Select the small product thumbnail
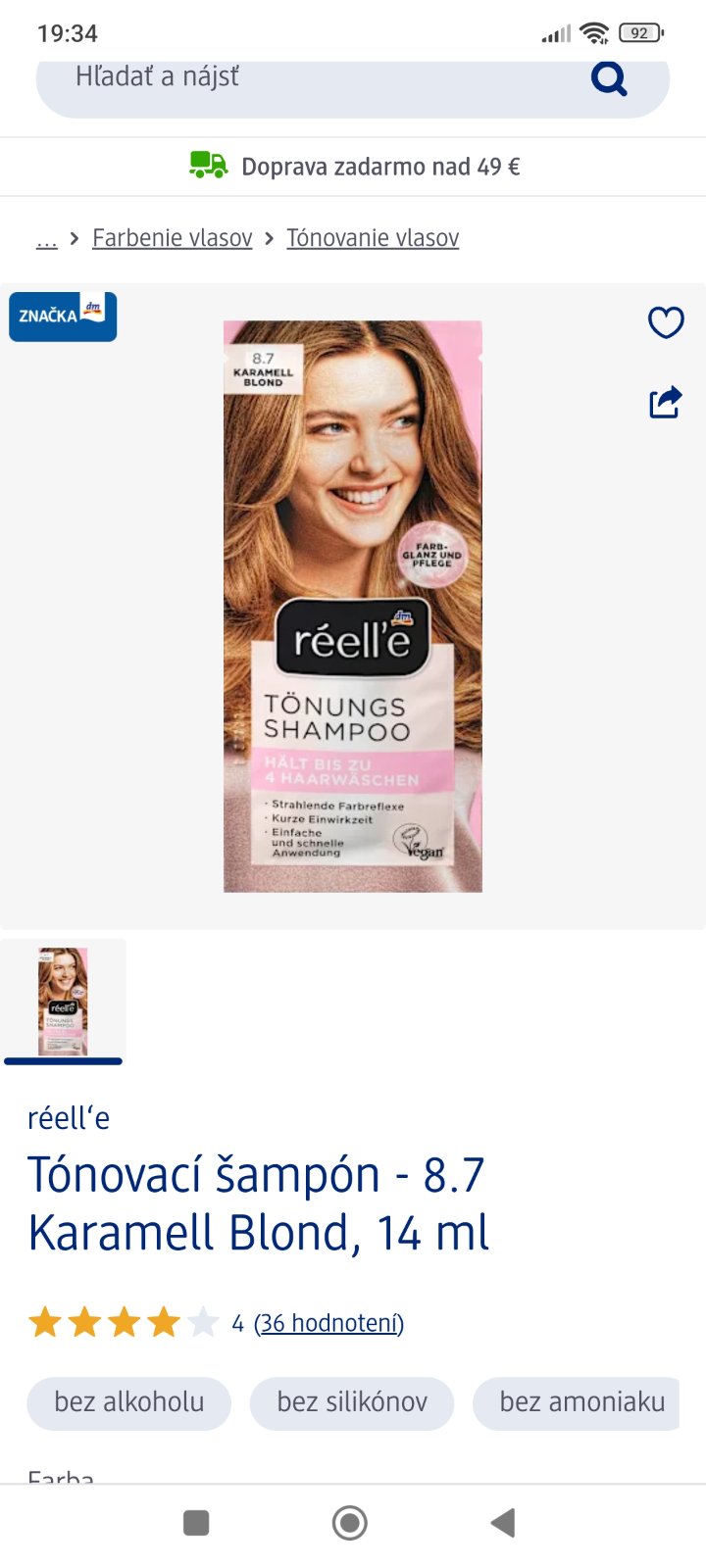The height and width of the screenshot is (1568, 706). click(x=63, y=1001)
